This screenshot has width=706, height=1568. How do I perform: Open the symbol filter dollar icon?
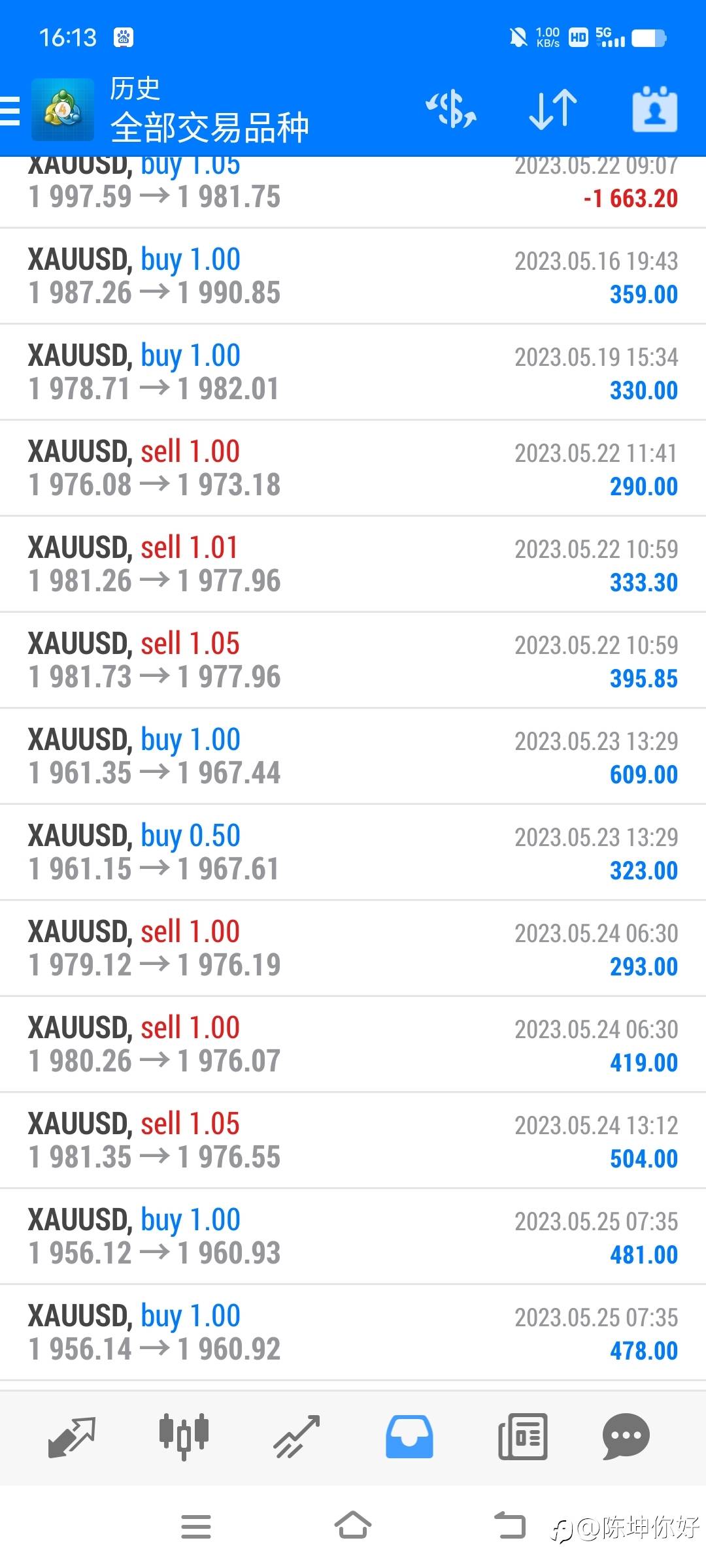point(451,109)
